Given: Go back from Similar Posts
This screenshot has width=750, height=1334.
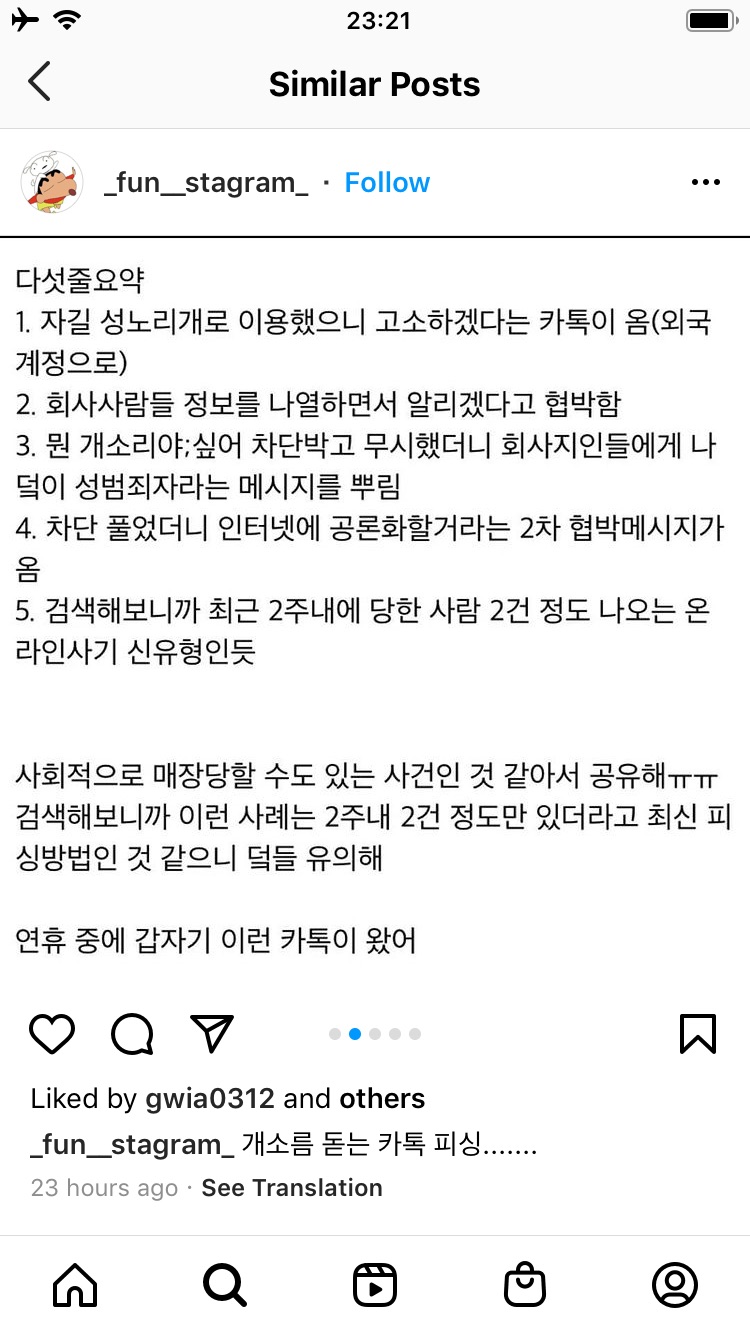Looking at the screenshot, I should pyautogui.click(x=40, y=83).
